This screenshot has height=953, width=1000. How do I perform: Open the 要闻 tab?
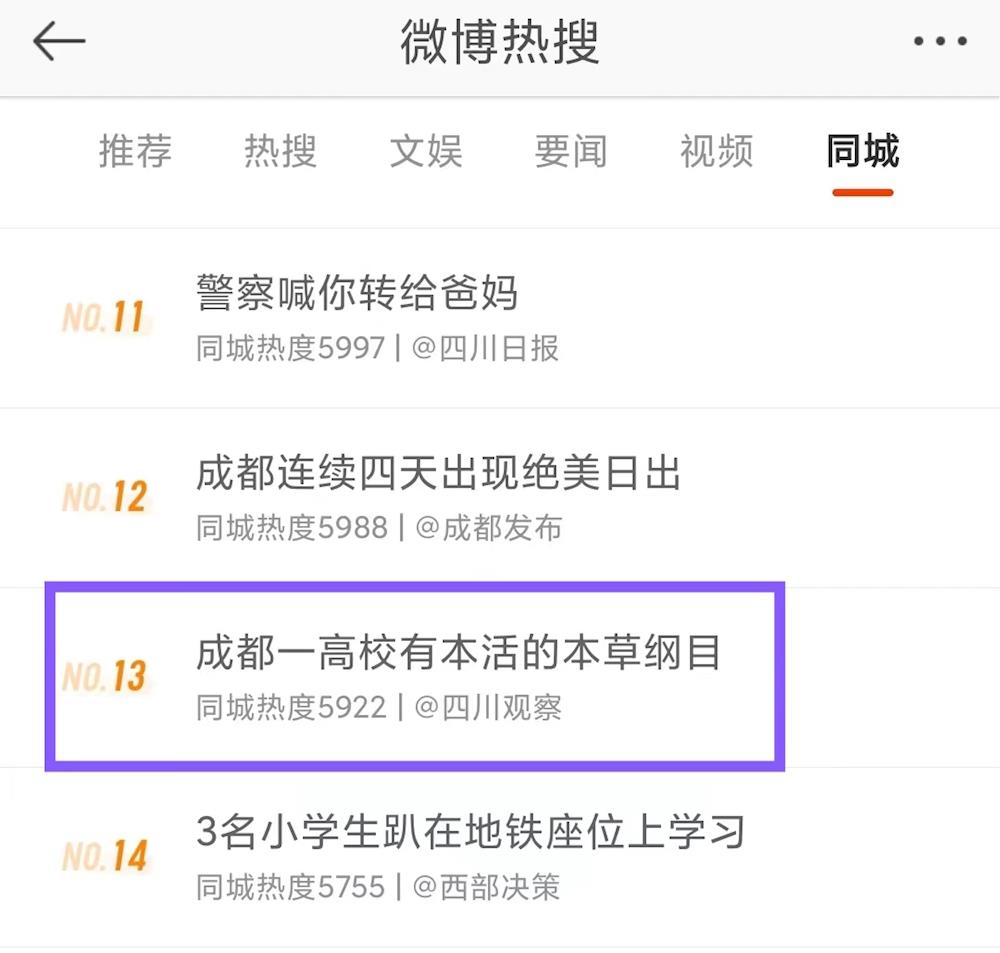click(x=571, y=152)
